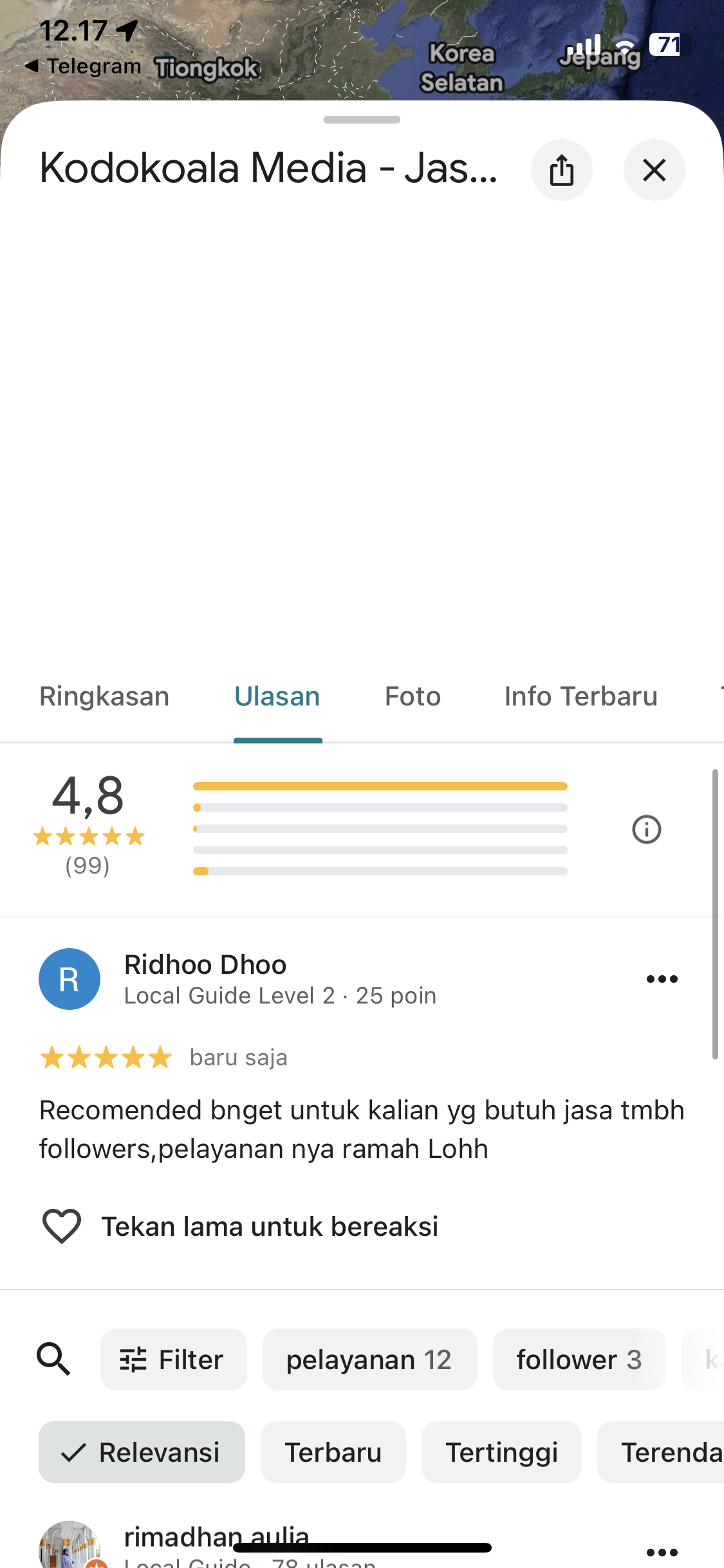Screen dimensions: 724x1568
Task: Switch to the Foto tab
Action: click(413, 696)
